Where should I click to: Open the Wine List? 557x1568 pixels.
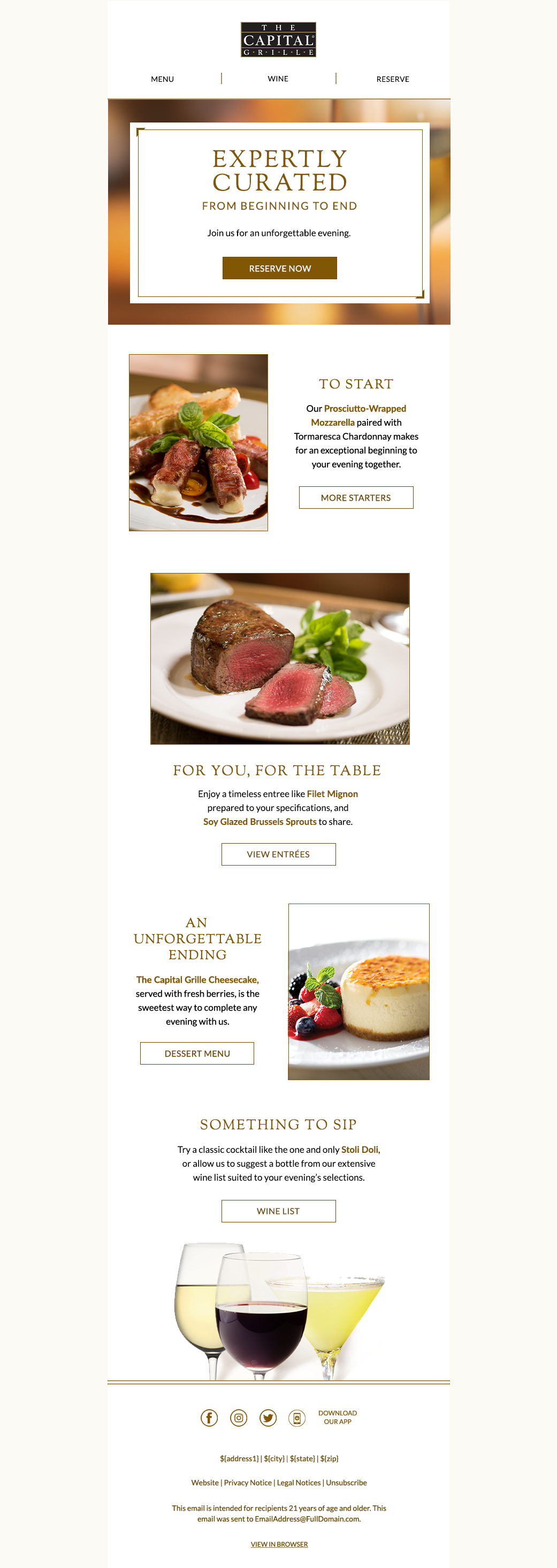click(x=278, y=1211)
